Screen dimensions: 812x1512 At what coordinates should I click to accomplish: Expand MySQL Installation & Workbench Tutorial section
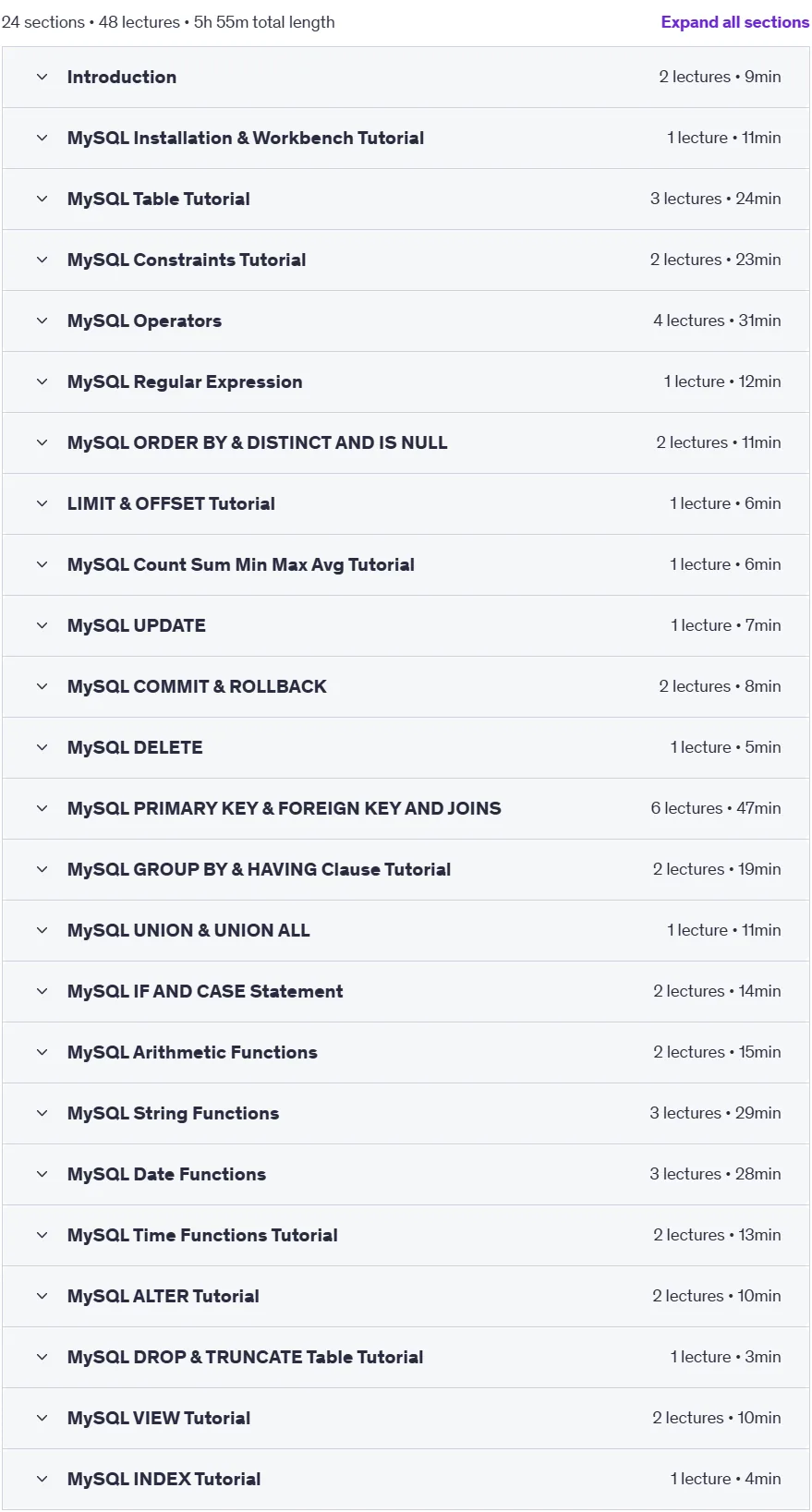point(406,139)
